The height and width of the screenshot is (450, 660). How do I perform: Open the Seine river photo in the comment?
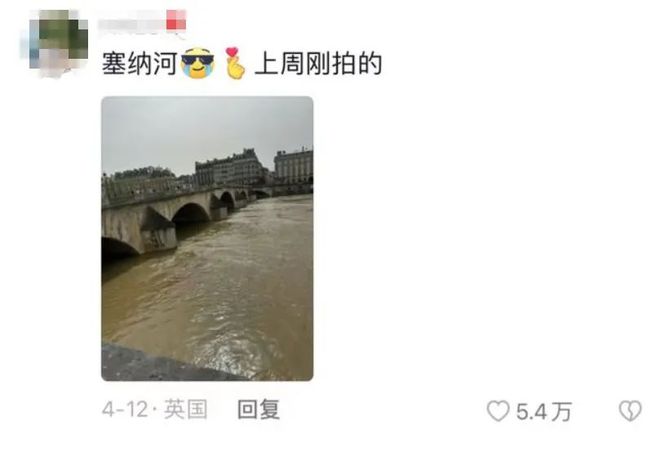tap(207, 238)
